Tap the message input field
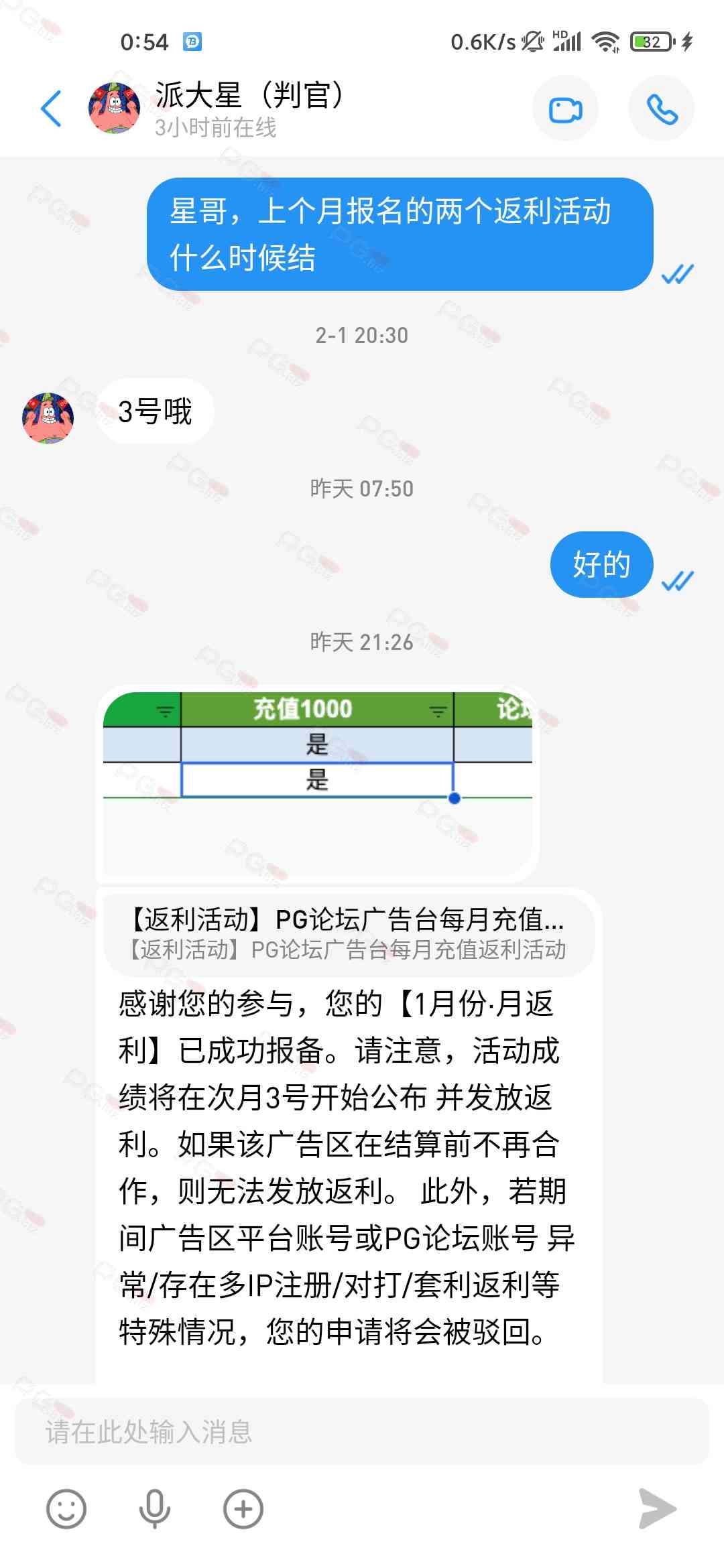Screen dimensions: 724x1568 pyautogui.click(x=362, y=1432)
